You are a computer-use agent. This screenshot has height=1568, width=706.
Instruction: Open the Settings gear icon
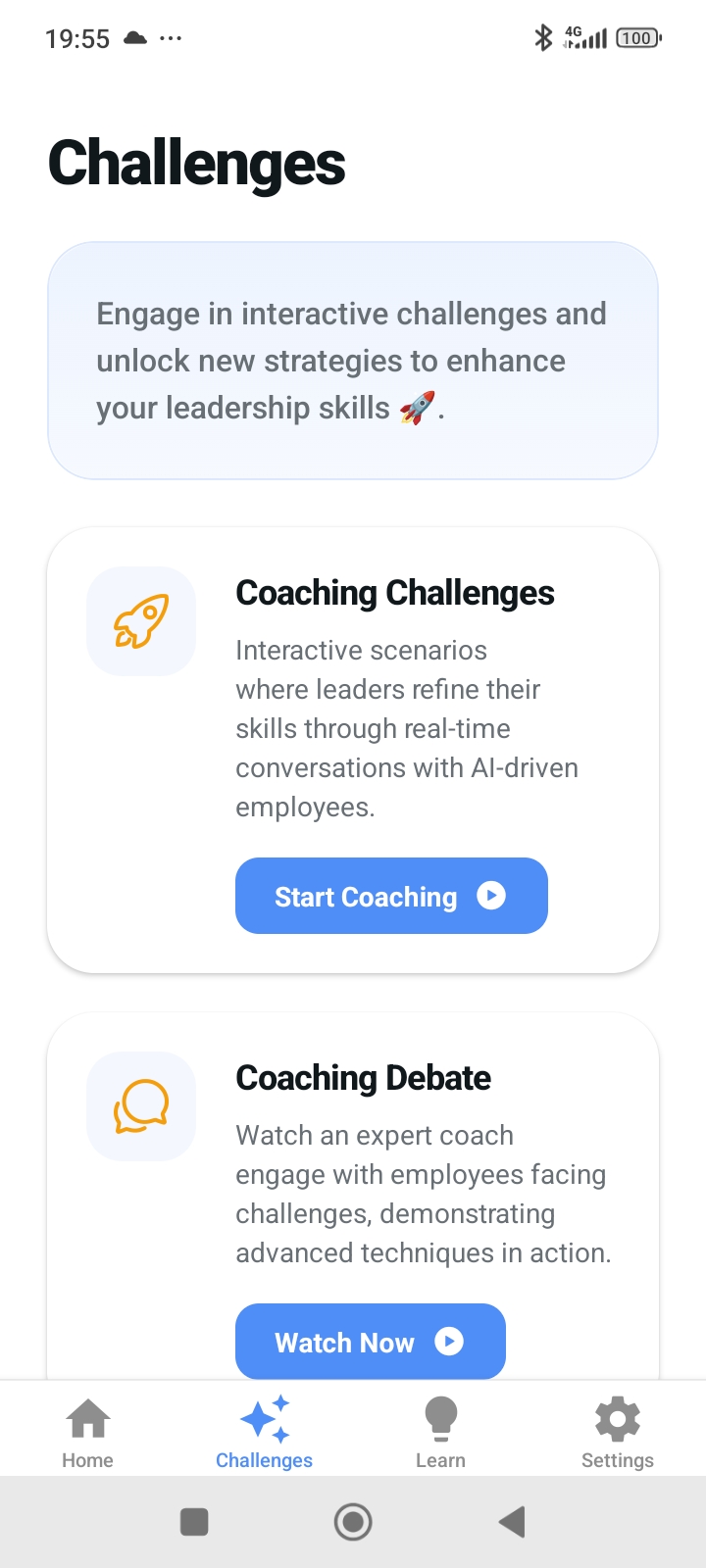tap(617, 1417)
